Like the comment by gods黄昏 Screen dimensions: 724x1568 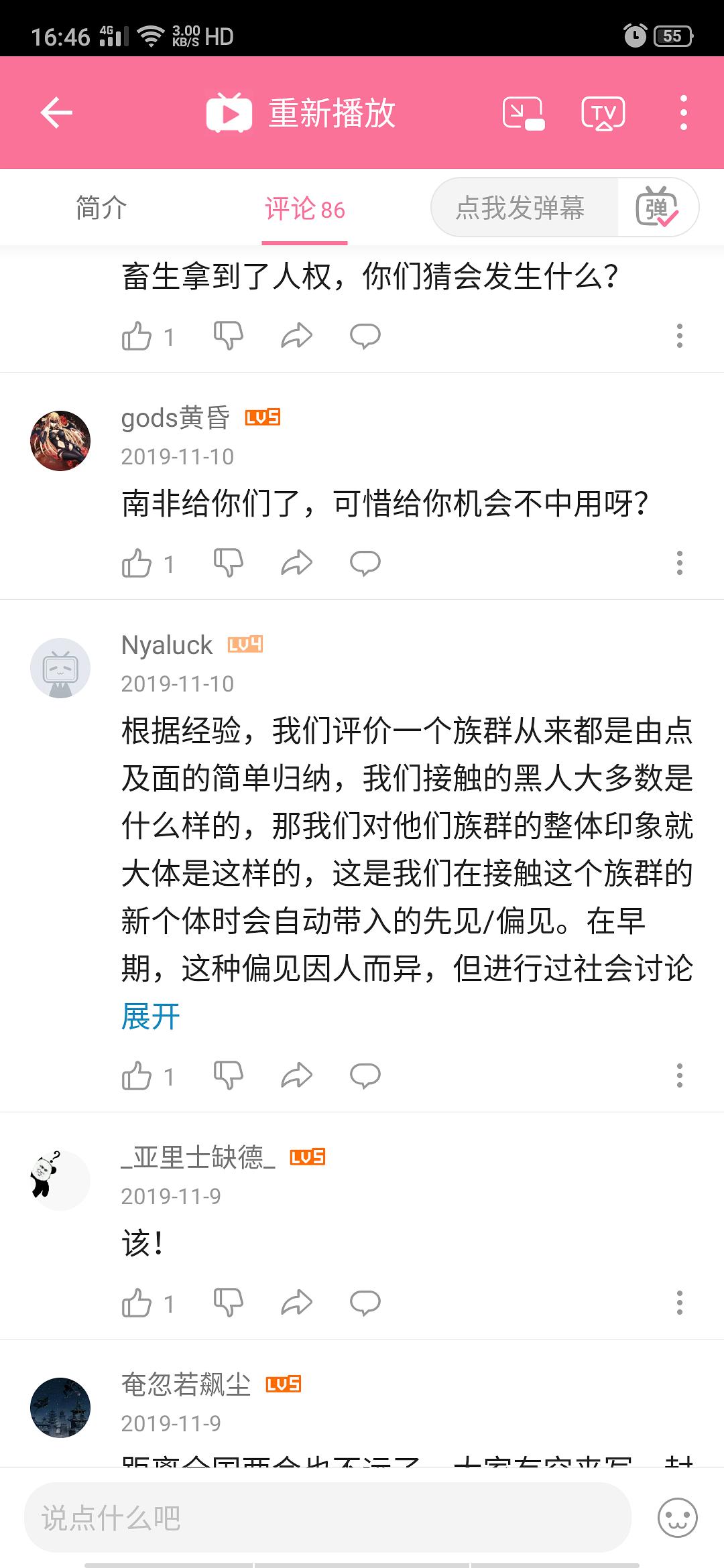(x=137, y=563)
